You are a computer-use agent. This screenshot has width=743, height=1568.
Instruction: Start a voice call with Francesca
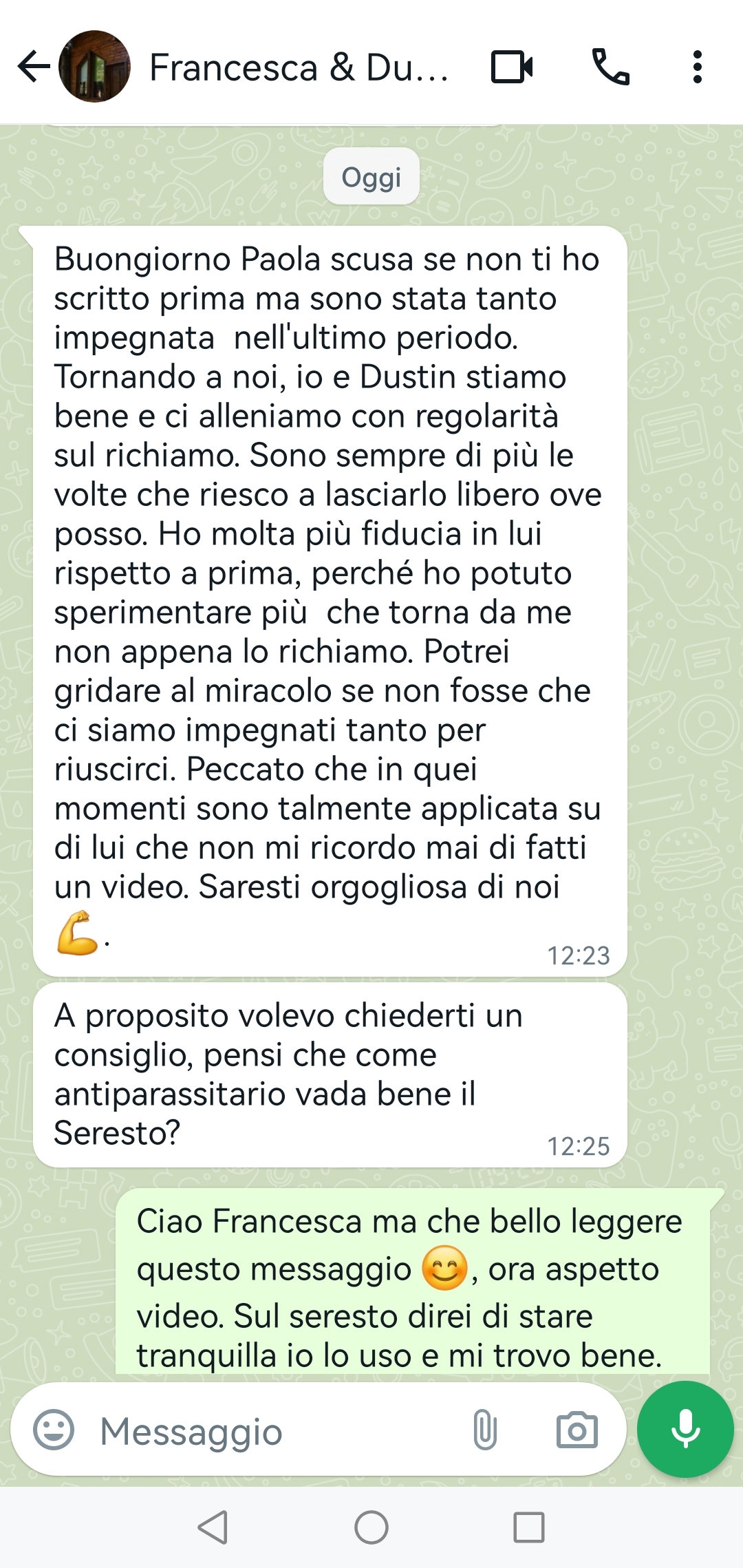611,67
